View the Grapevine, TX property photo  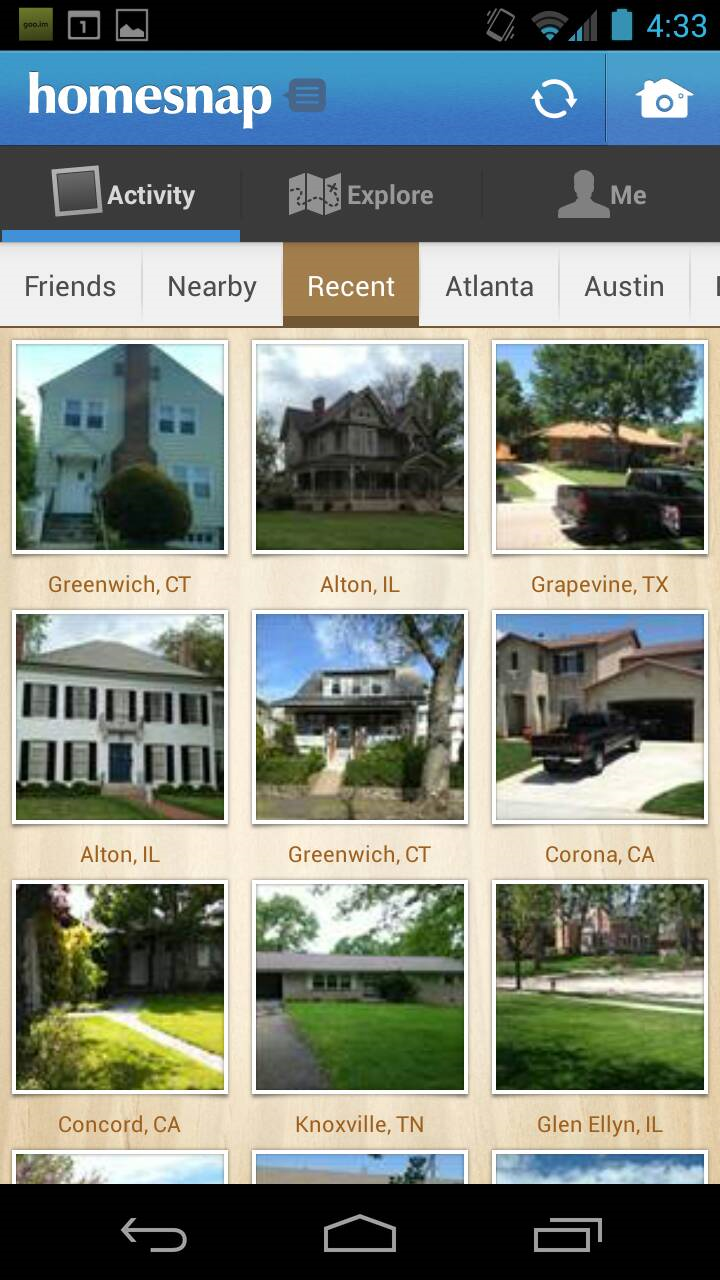pyautogui.click(x=598, y=447)
